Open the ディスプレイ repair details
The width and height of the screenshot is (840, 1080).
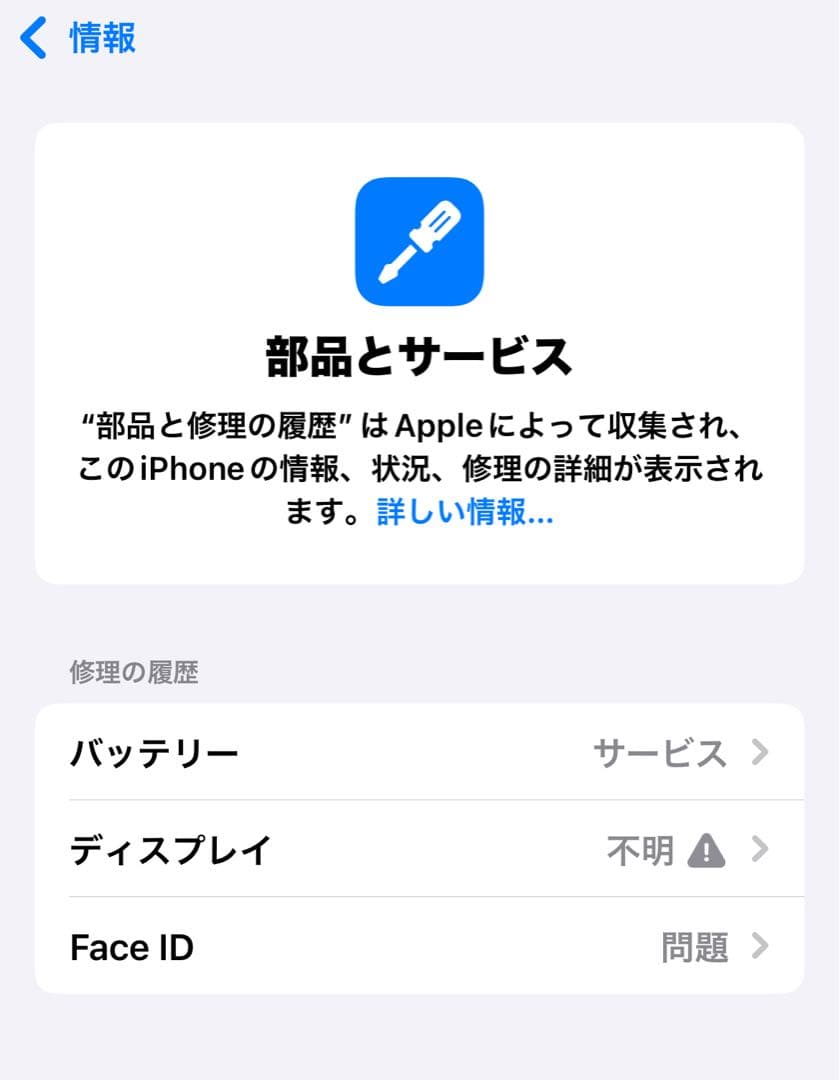(x=420, y=851)
